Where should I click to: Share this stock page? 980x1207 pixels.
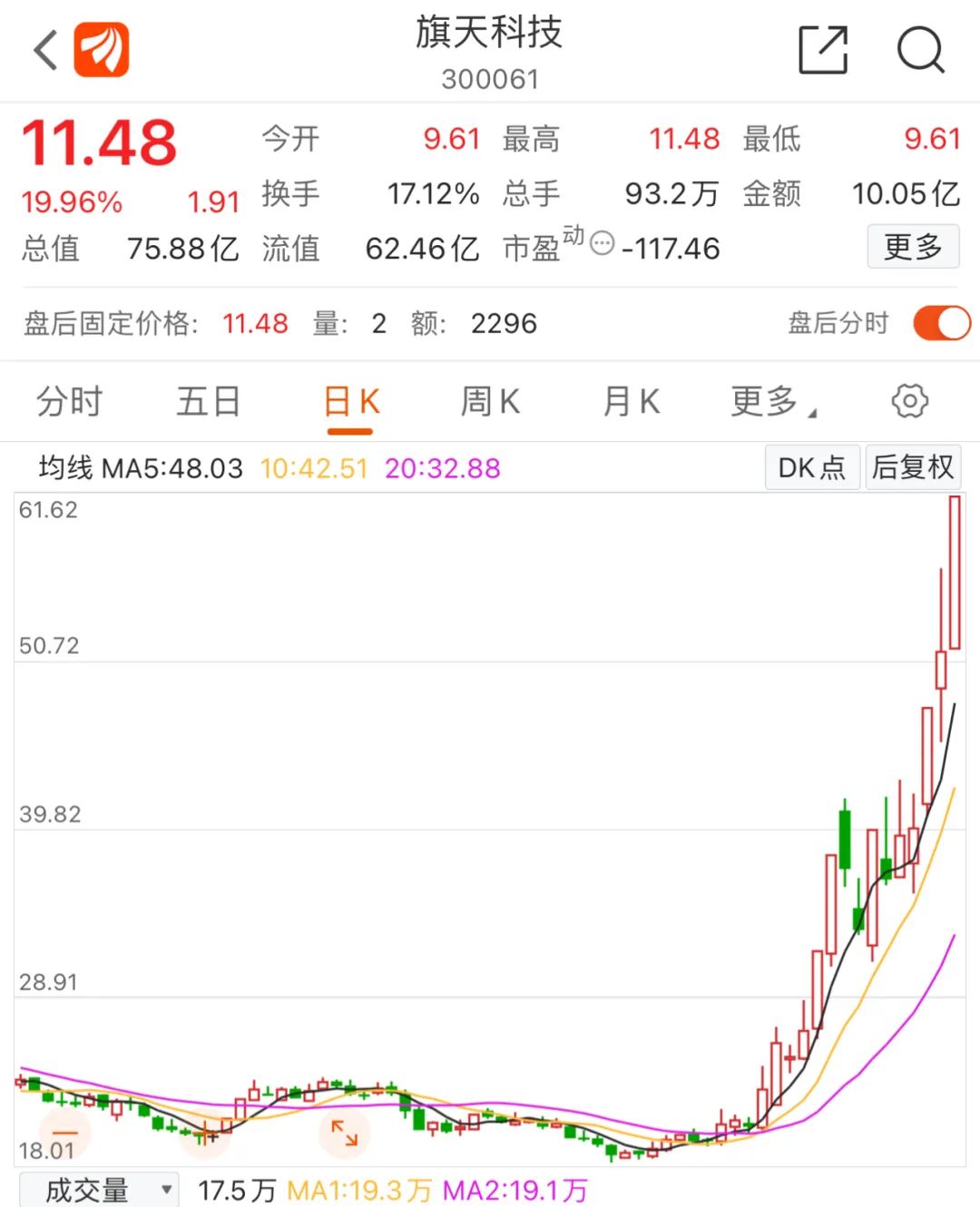tap(823, 50)
